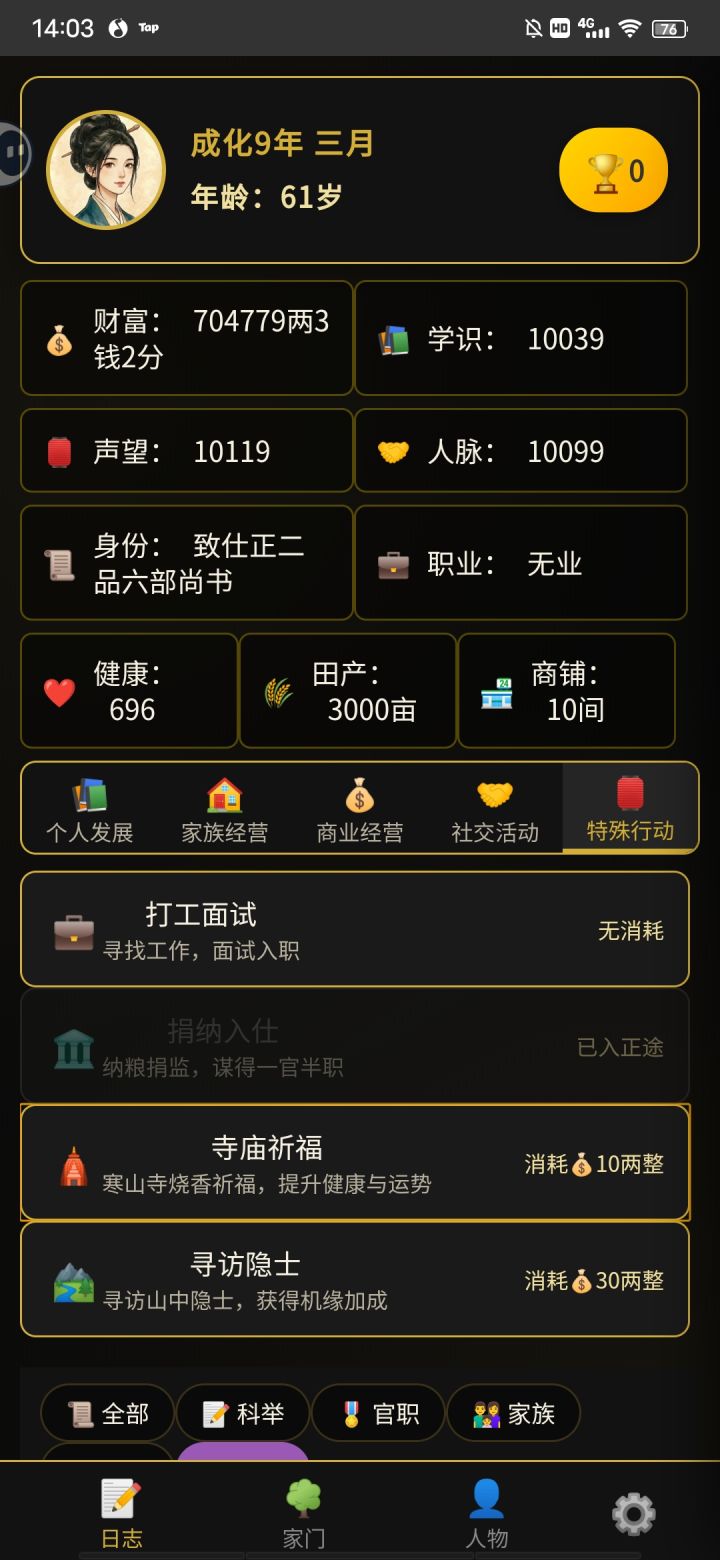Tap the mountain landscape icon on 寻访隐士
720x1560 pixels.
(x=73, y=1279)
